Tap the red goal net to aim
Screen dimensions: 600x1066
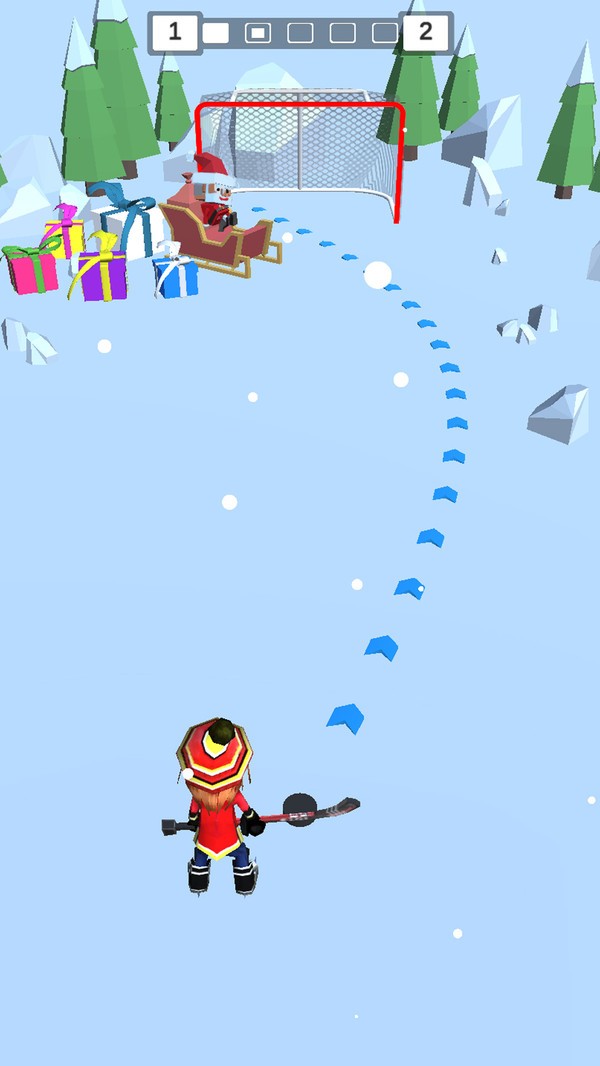click(300, 150)
